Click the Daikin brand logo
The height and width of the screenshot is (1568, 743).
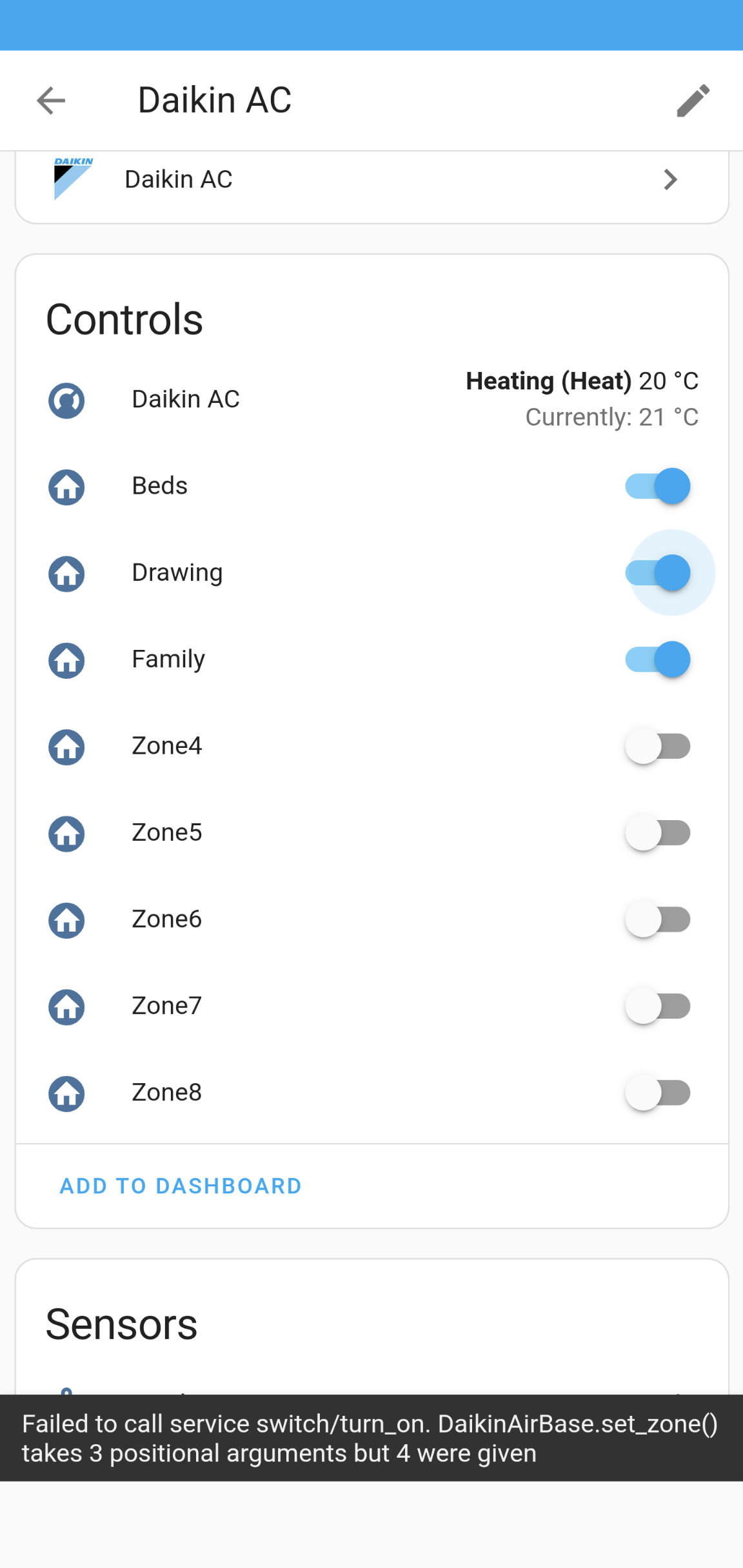pos(72,176)
